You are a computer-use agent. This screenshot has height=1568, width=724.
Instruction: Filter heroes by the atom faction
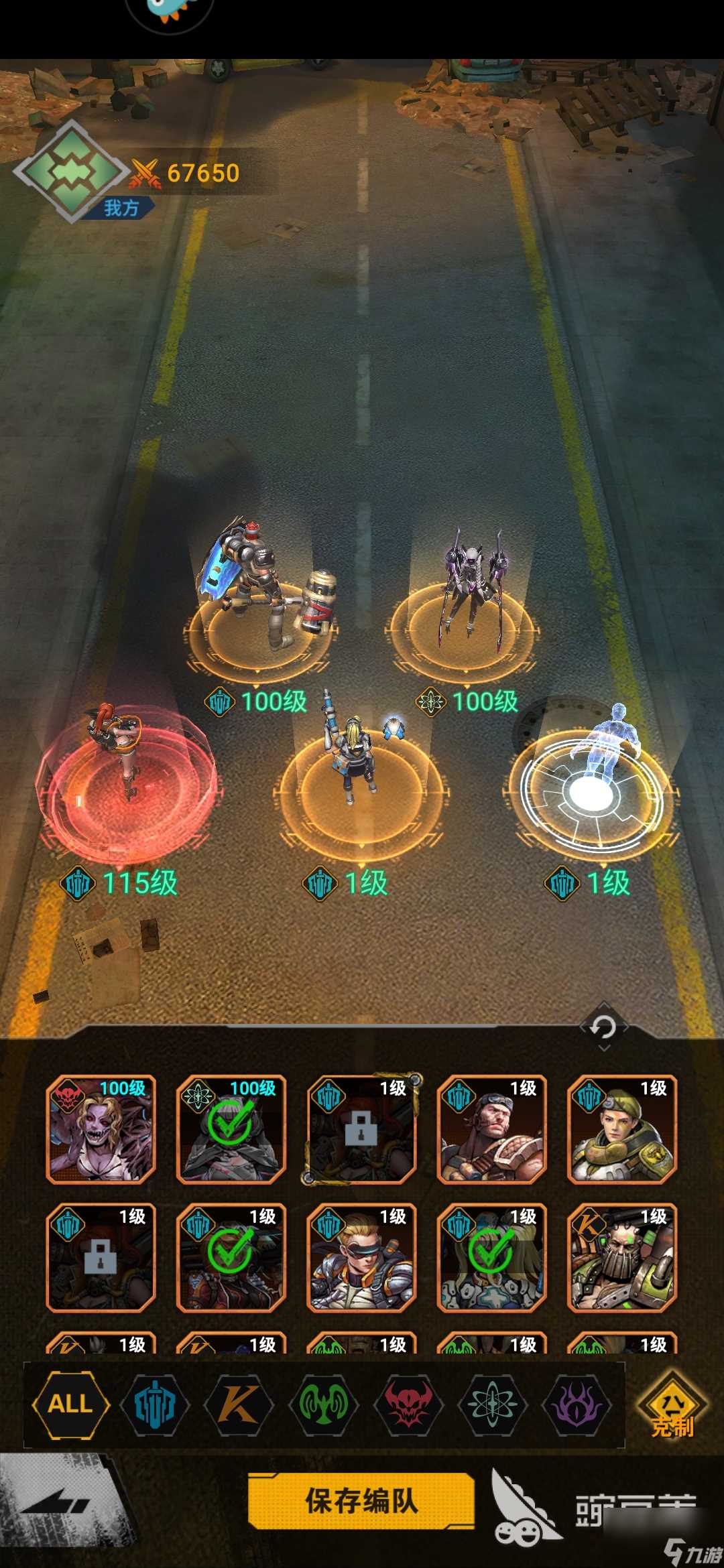pyautogui.click(x=493, y=1404)
